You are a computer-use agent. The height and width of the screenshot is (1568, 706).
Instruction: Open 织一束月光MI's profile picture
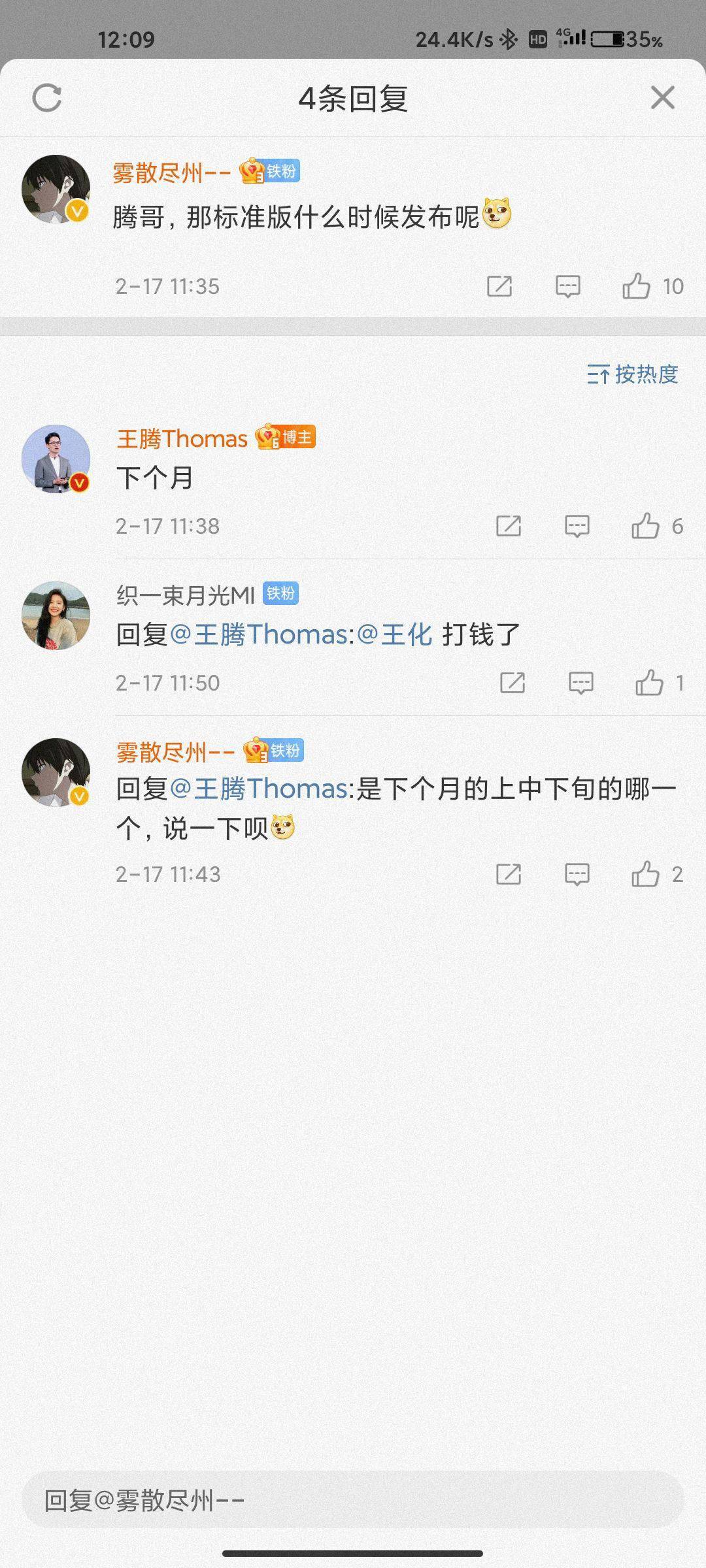pyautogui.click(x=56, y=615)
